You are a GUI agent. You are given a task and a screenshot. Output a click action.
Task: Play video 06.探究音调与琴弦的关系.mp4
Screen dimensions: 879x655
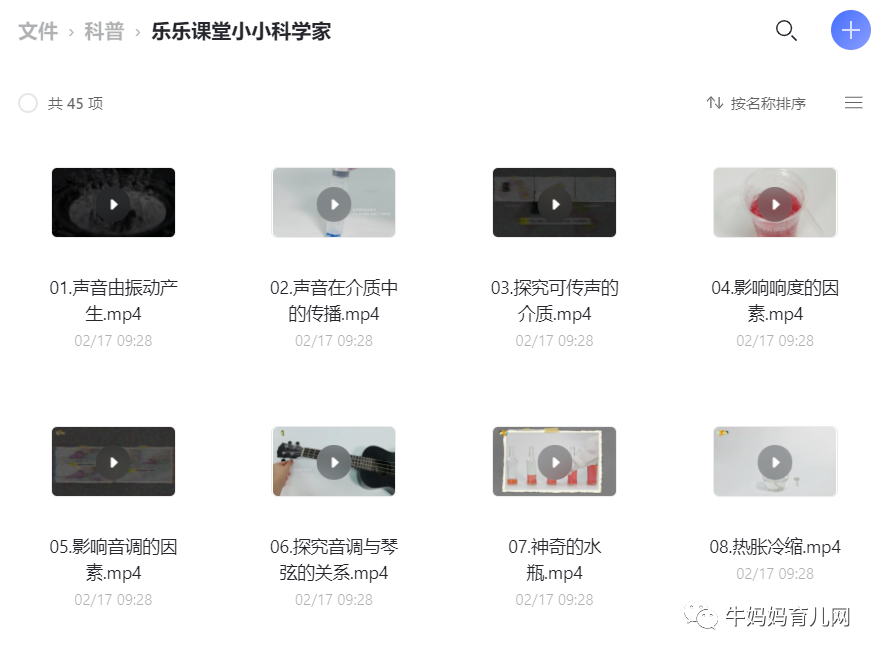(334, 462)
